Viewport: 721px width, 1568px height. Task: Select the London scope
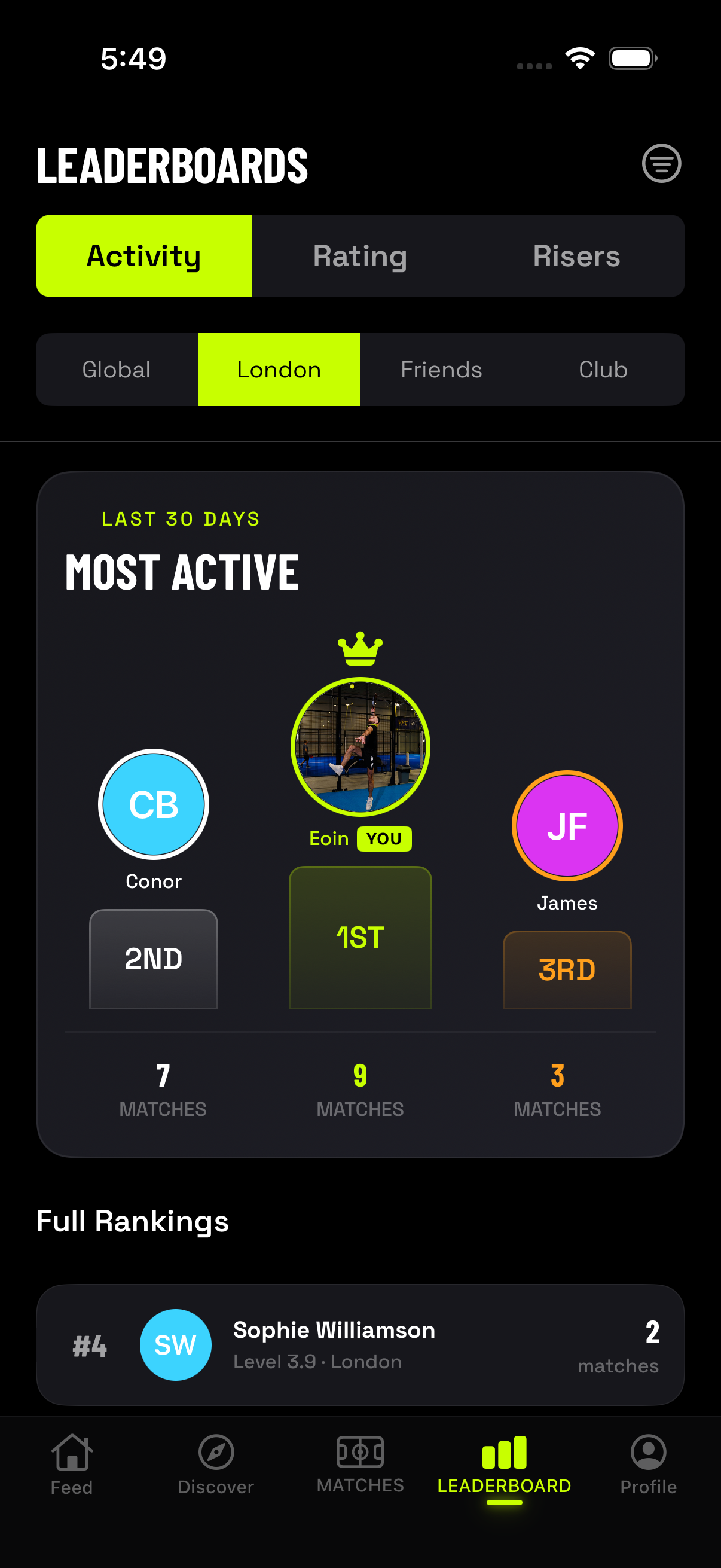click(x=279, y=370)
